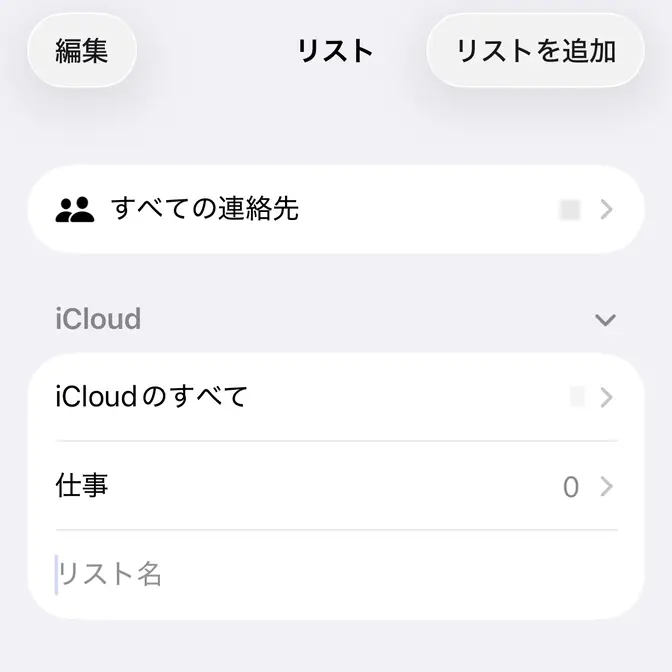Tap the 編集 button
The width and height of the screenshot is (672, 672).
[82, 50]
